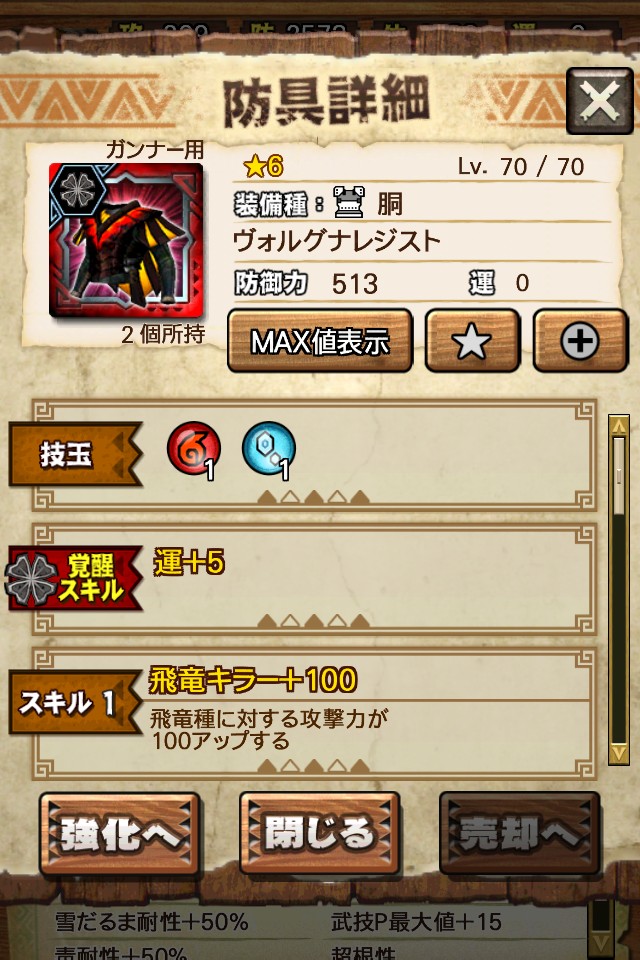Tap the MAX値表示 button
Viewport: 640px width, 960px height.
point(319,341)
